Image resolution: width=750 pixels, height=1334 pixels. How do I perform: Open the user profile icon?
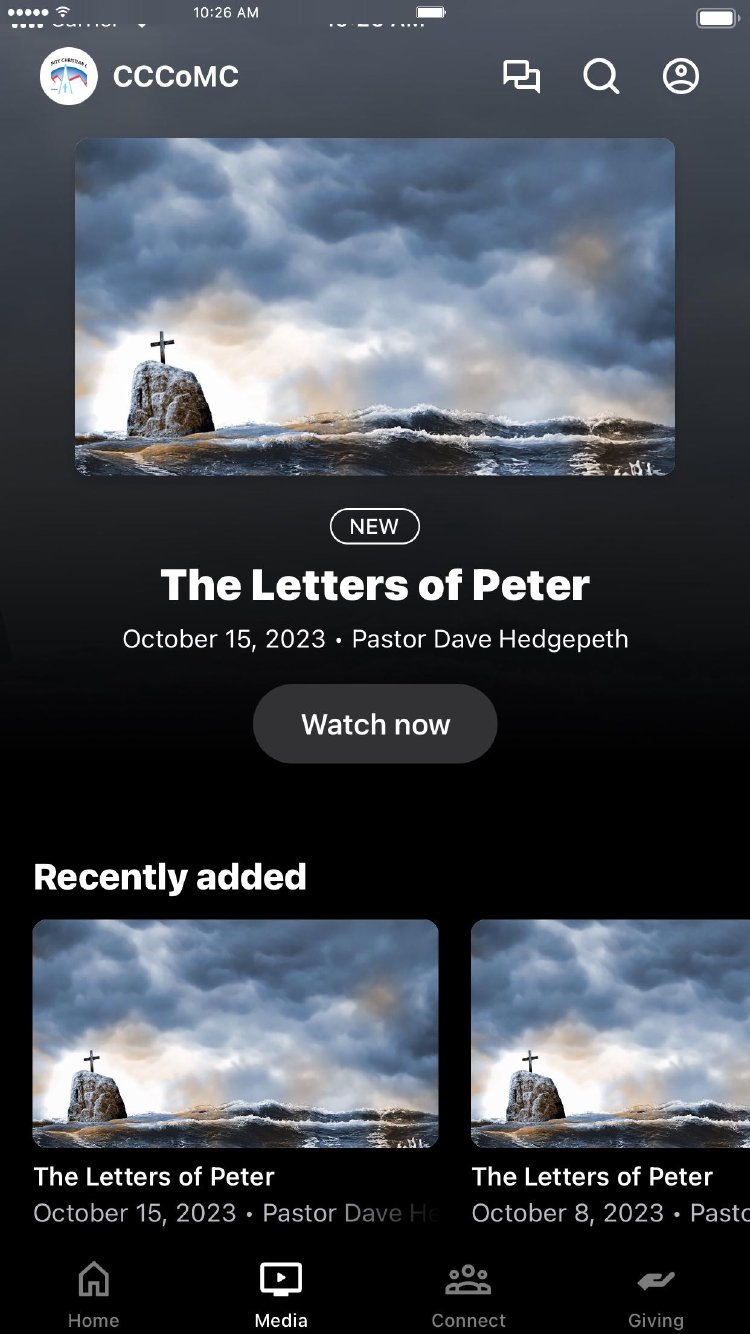tap(681, 77)
